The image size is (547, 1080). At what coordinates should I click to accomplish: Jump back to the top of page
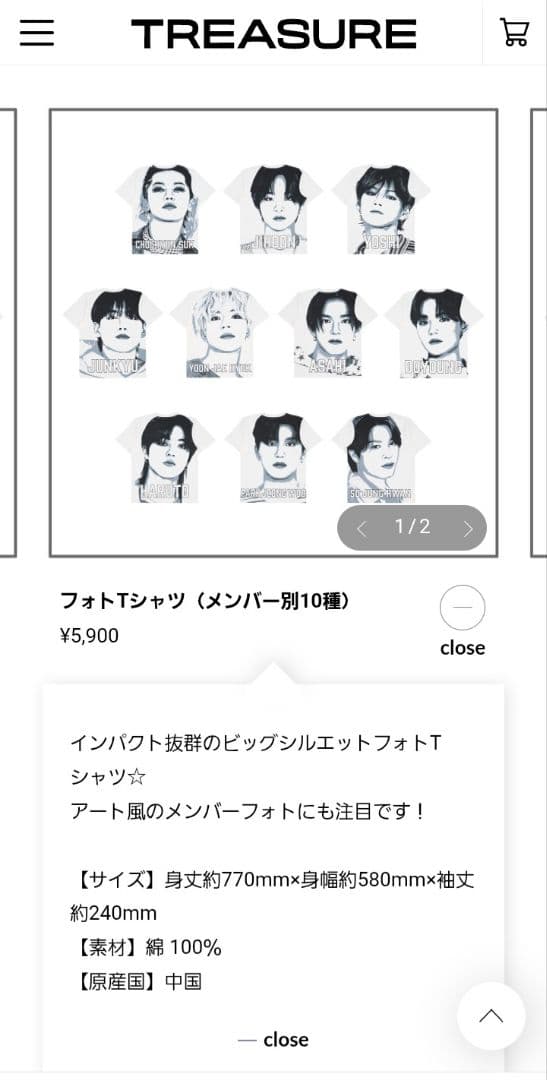(x=491, y=1016)
